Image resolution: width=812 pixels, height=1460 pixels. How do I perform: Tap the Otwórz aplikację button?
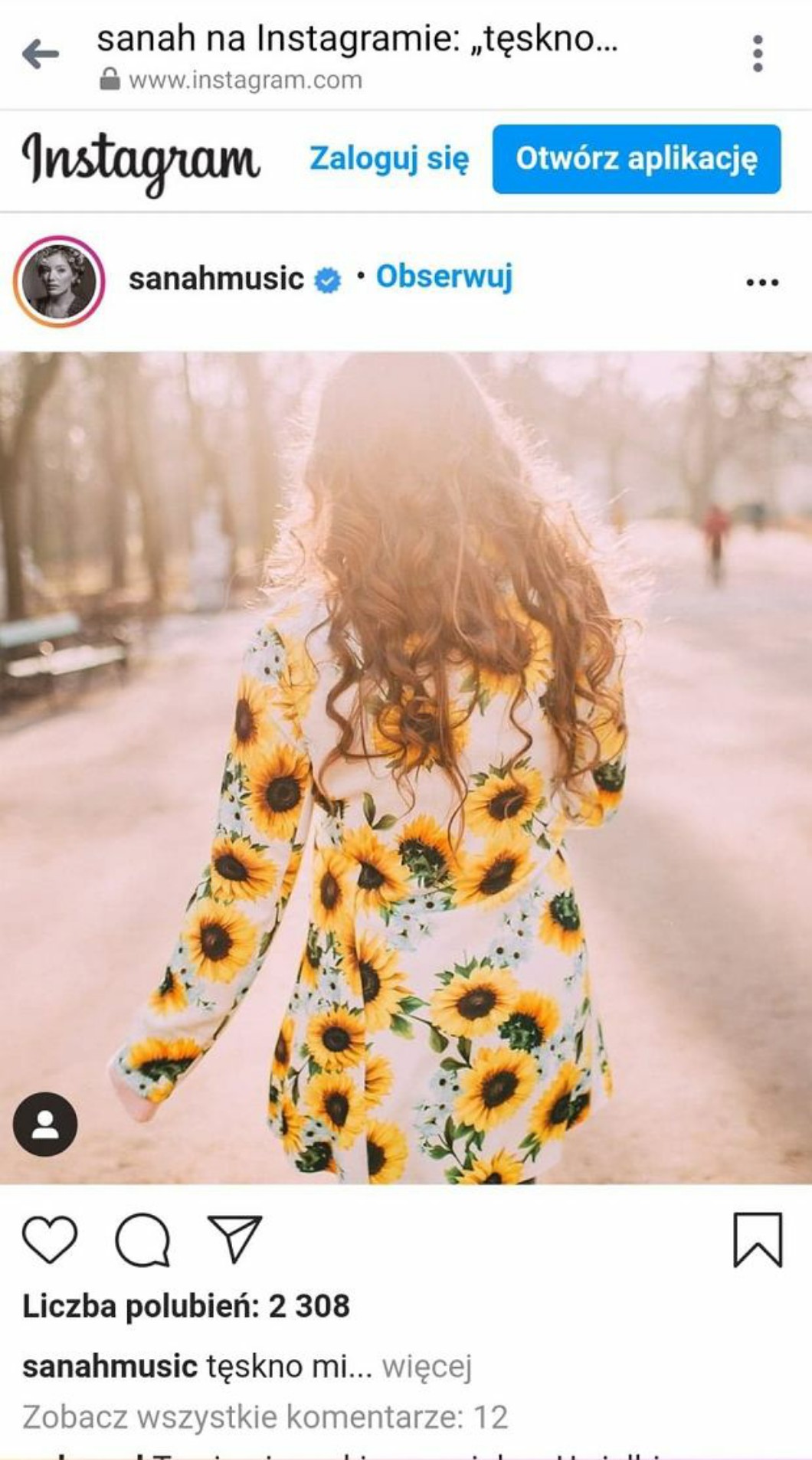tap(636, 159)
